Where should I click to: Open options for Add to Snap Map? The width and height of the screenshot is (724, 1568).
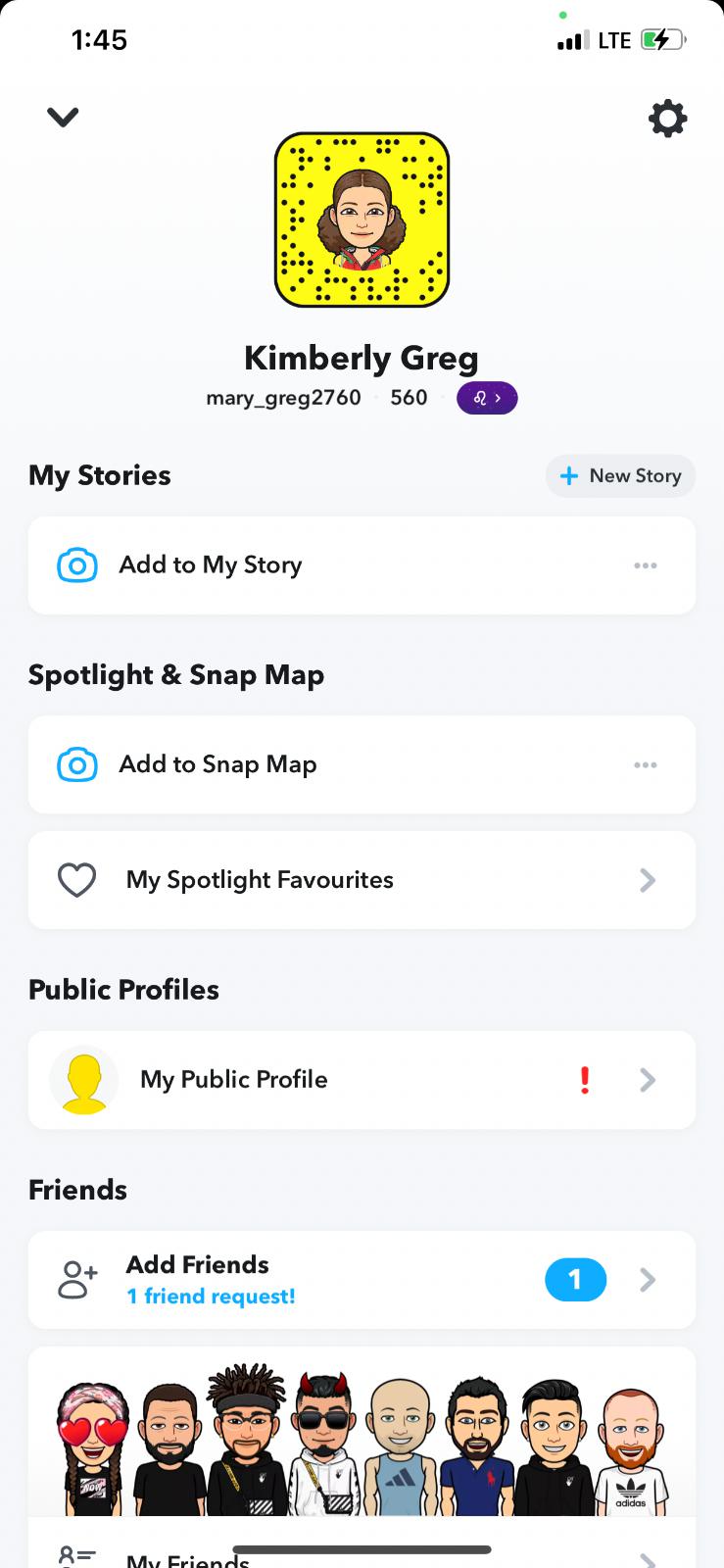(x=645, y=764)
